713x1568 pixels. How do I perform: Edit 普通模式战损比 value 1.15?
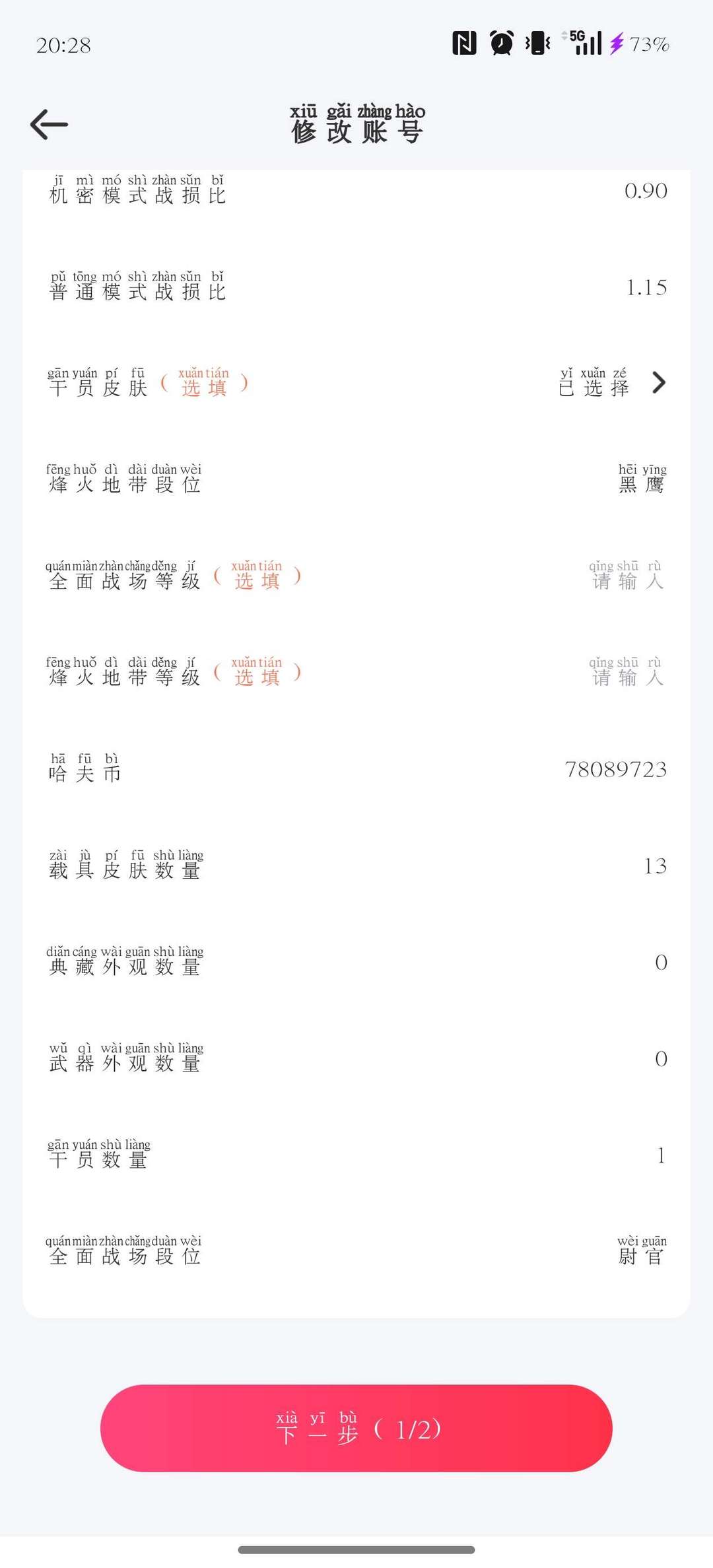pos(646,287)
